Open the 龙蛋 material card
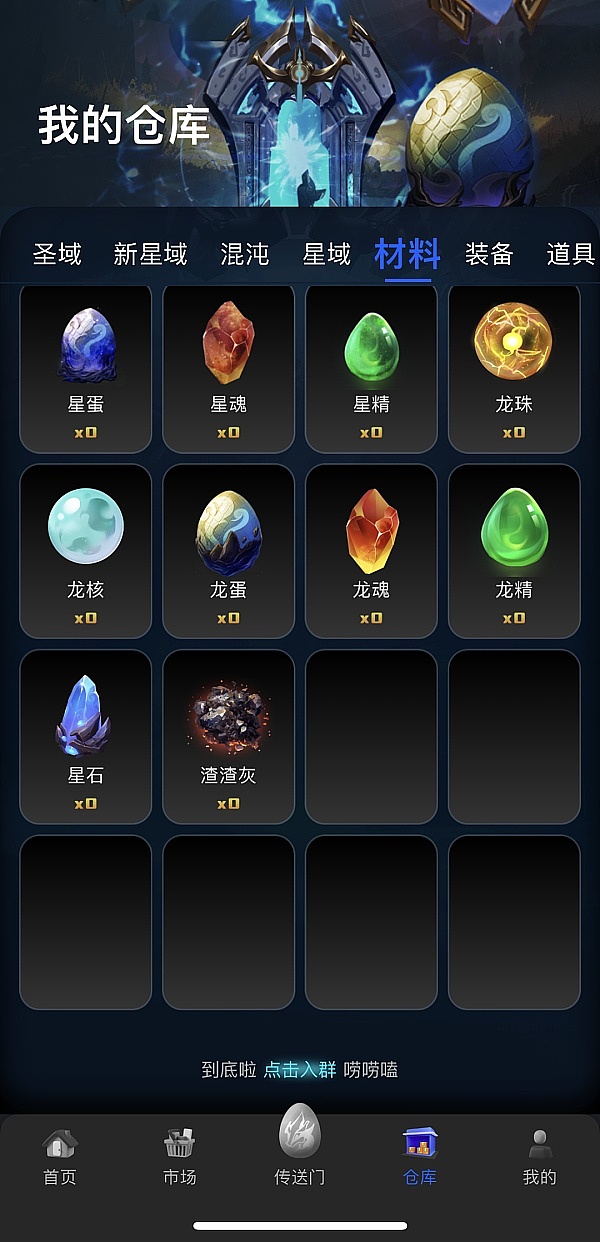Screen dimensions: 600x1242 [229, 552]
